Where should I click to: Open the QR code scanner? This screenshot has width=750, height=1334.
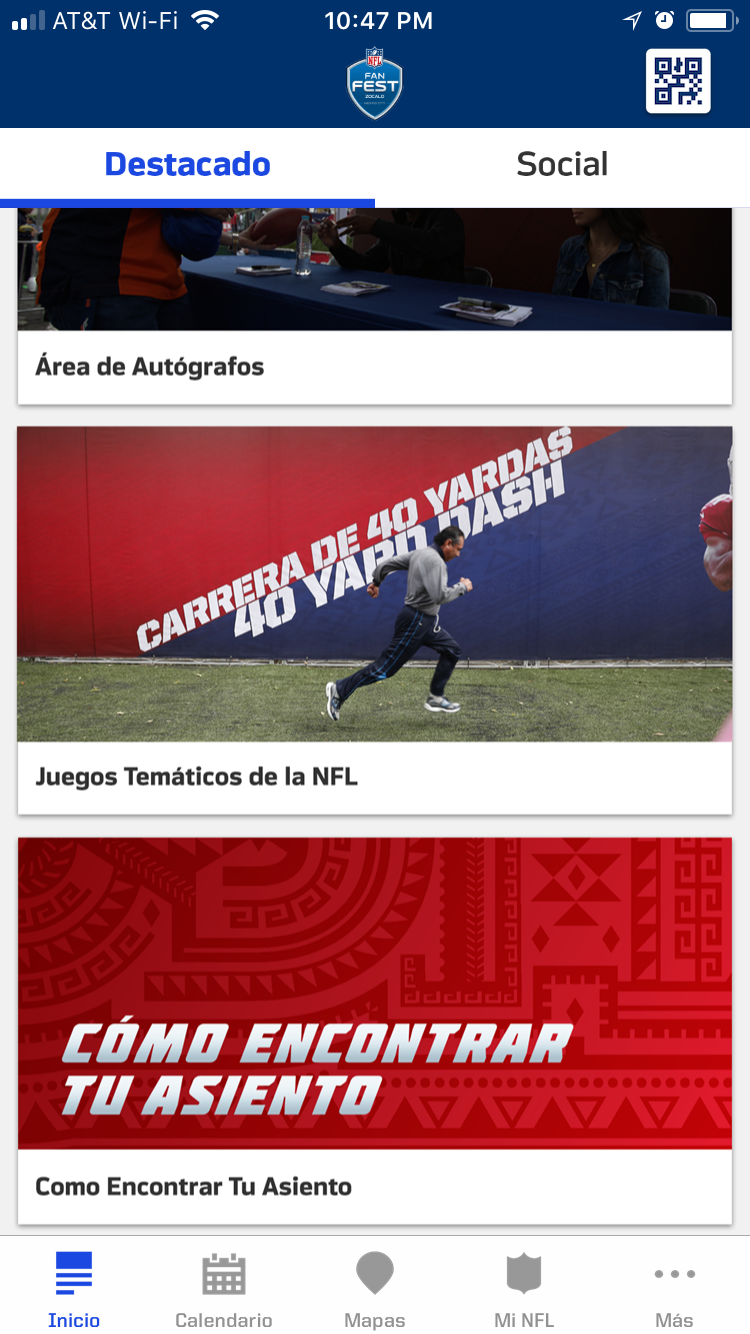pyautogui.click(x=678, y=81)
